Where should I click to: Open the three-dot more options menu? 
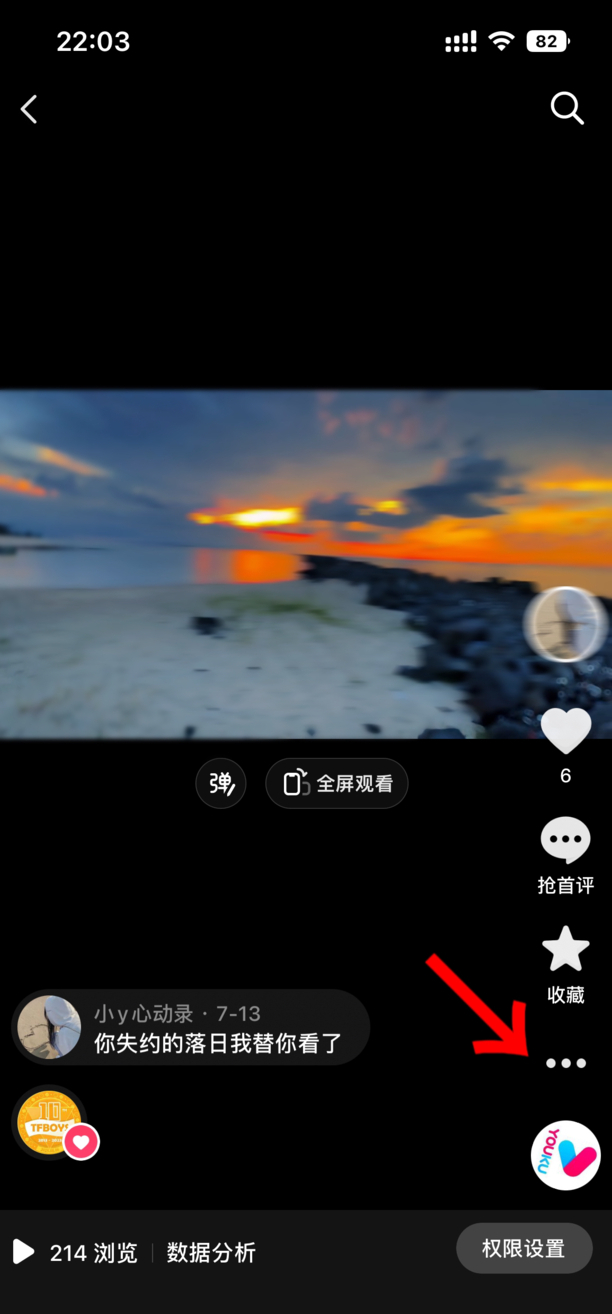566,1063
